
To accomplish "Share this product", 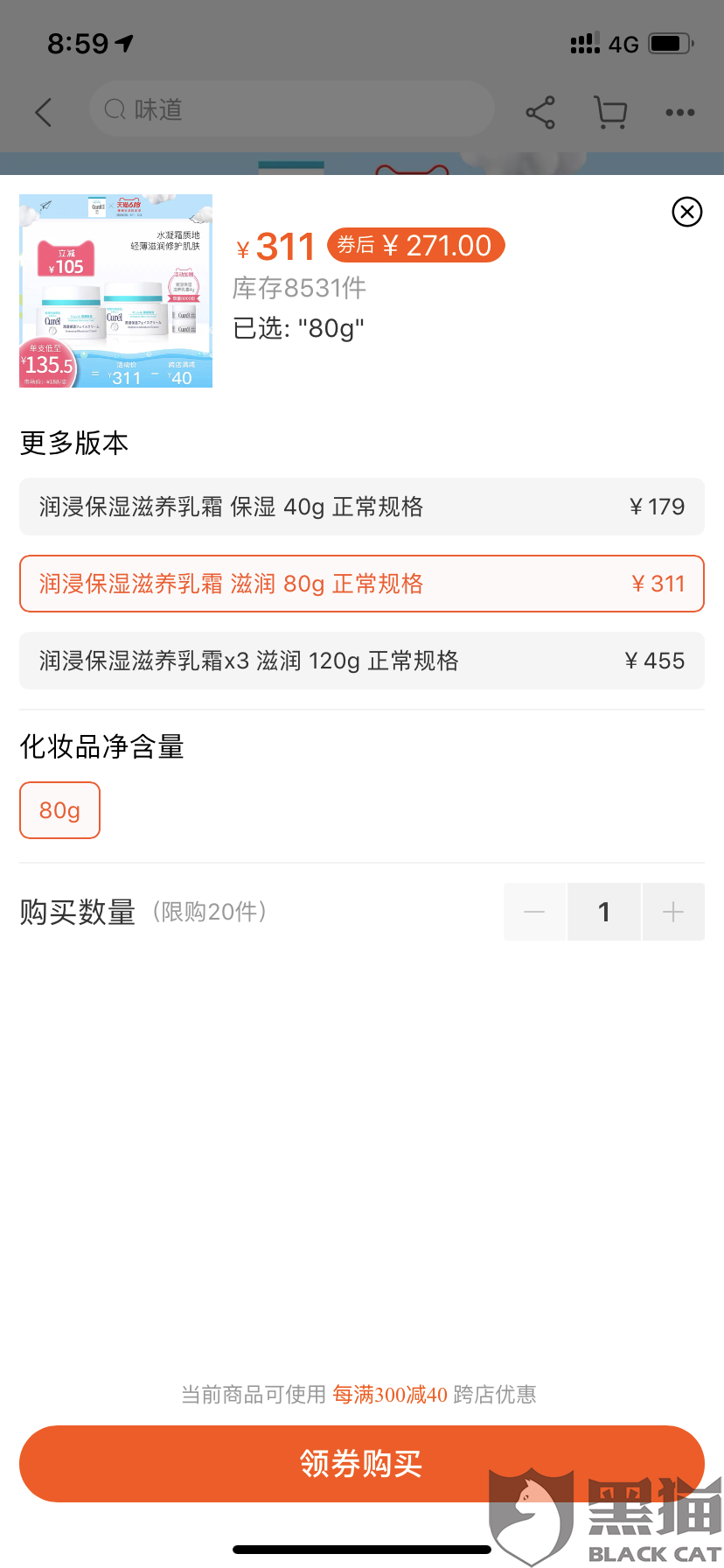I will [540, 112].
